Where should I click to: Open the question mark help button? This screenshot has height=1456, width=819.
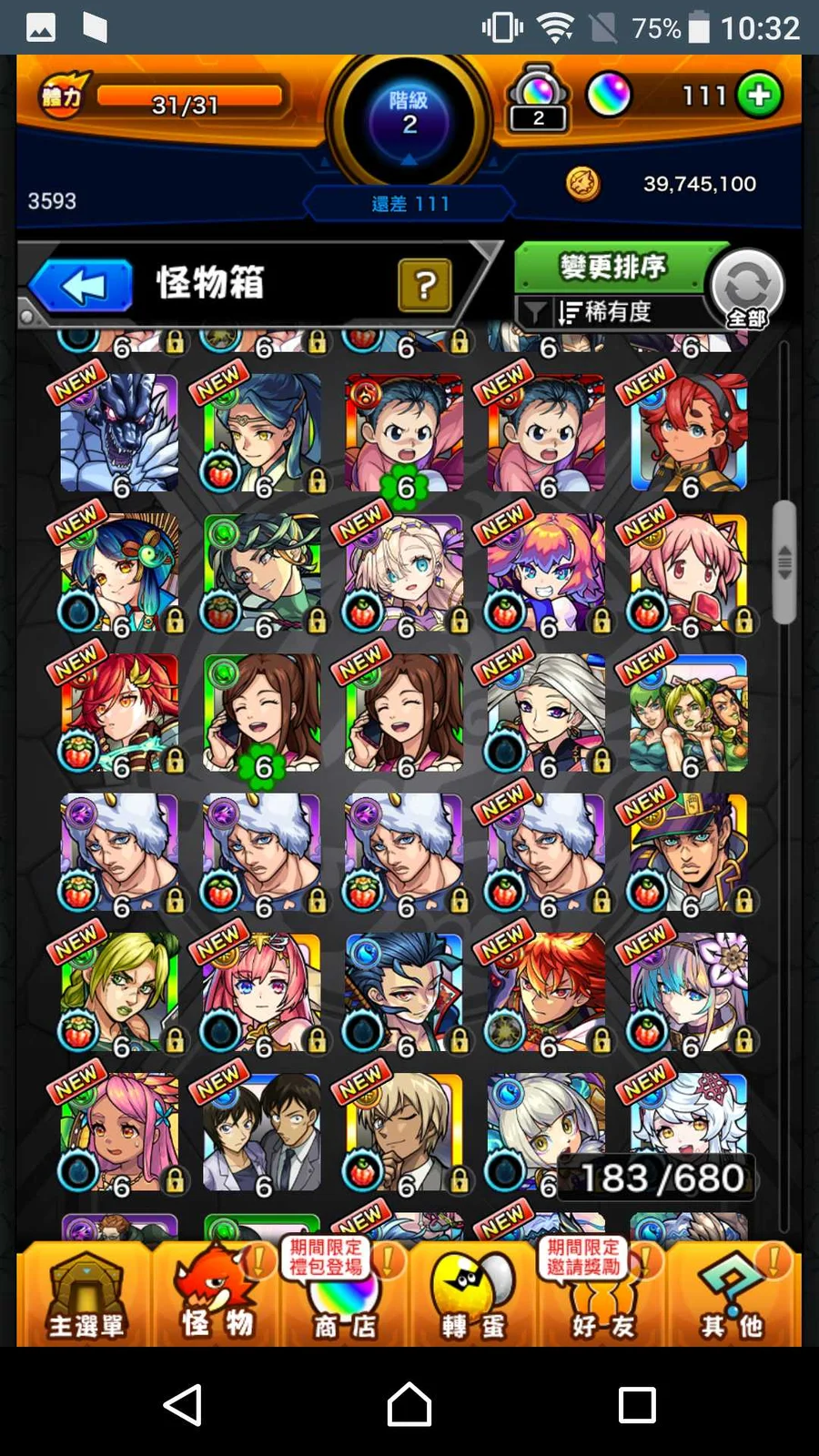coord(424,286)
